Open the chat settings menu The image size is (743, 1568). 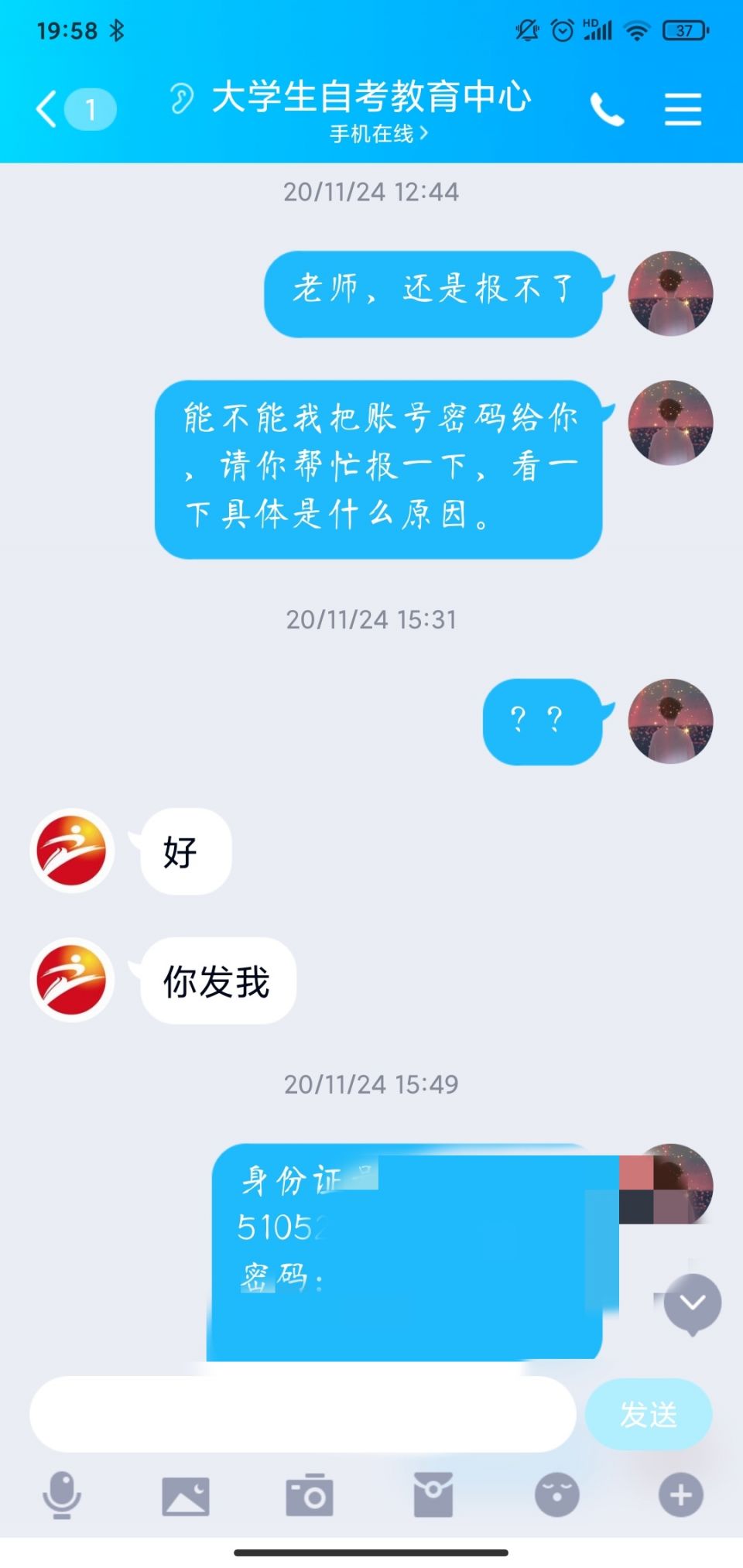tap(683, 109)
